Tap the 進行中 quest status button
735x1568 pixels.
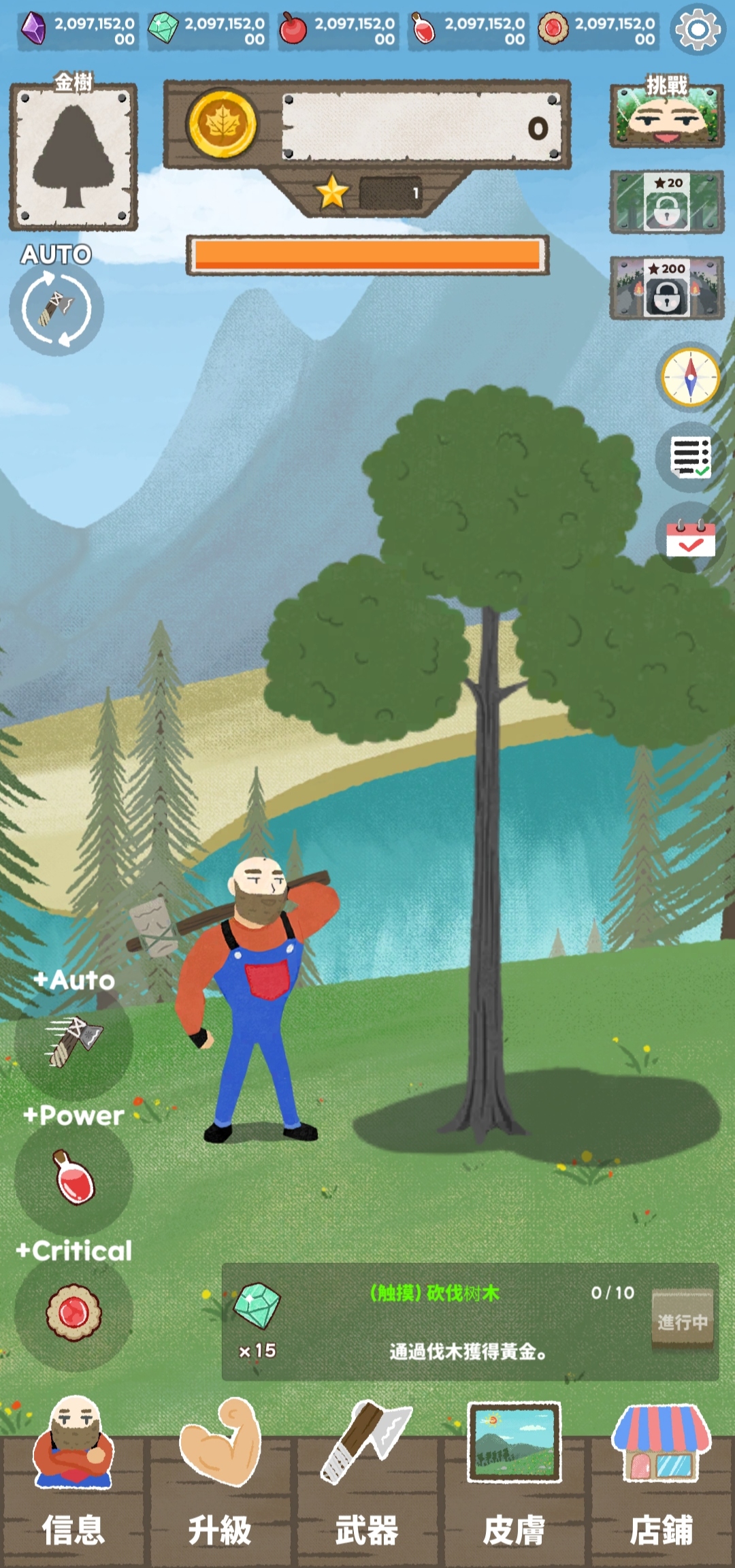(682, 1322)
